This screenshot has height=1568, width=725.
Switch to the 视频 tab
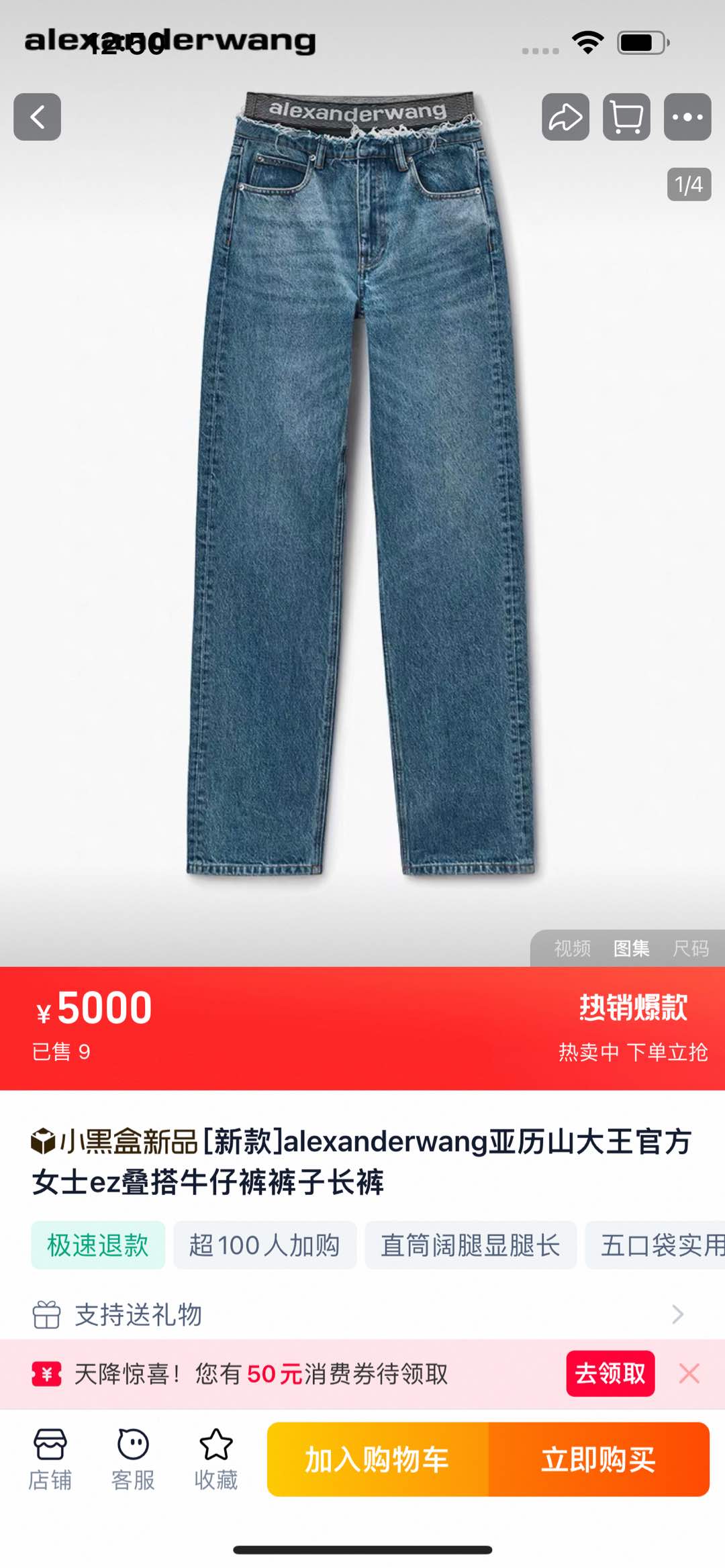(572, 948)
